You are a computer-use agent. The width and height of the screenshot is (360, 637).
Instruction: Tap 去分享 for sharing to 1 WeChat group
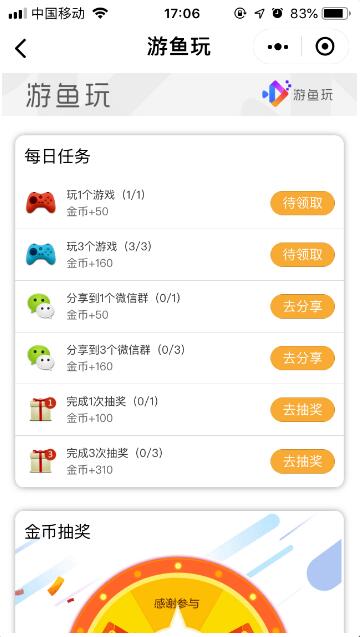click(x=303, y=306)
